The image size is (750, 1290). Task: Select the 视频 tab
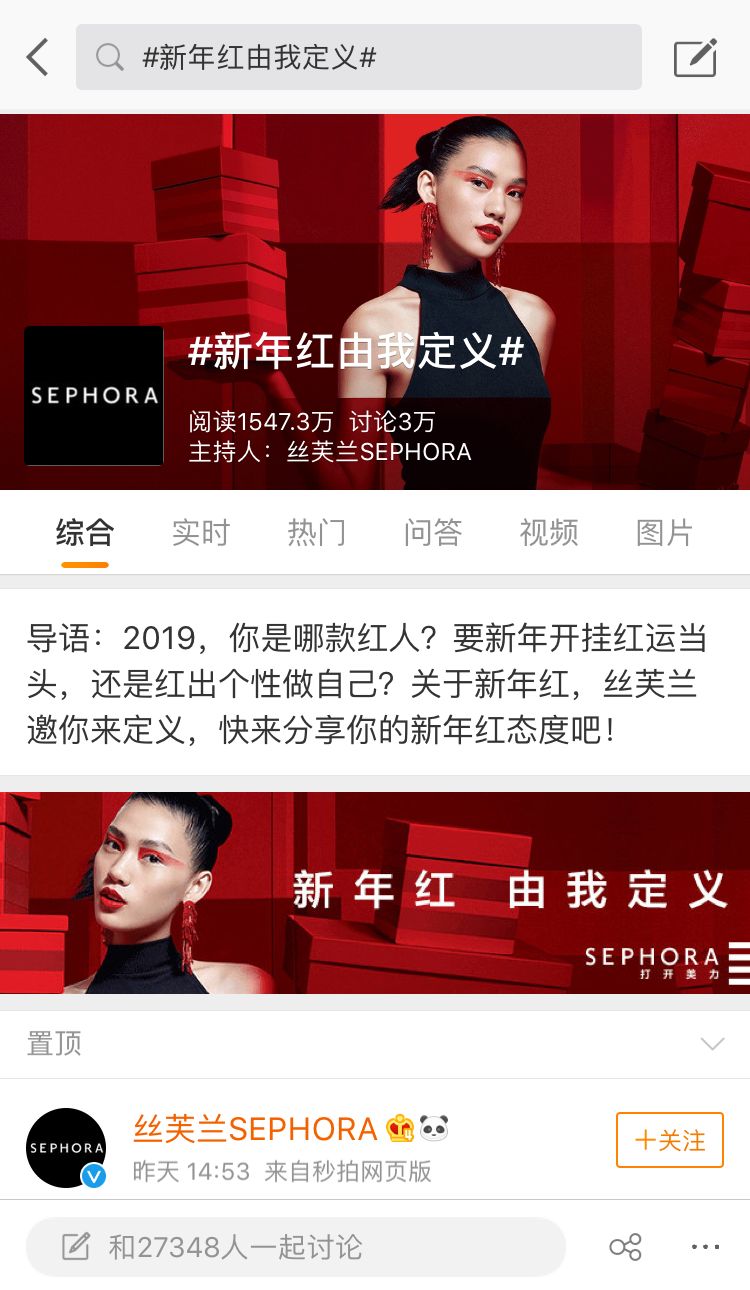pyautogui.click(x=548, y=533)
